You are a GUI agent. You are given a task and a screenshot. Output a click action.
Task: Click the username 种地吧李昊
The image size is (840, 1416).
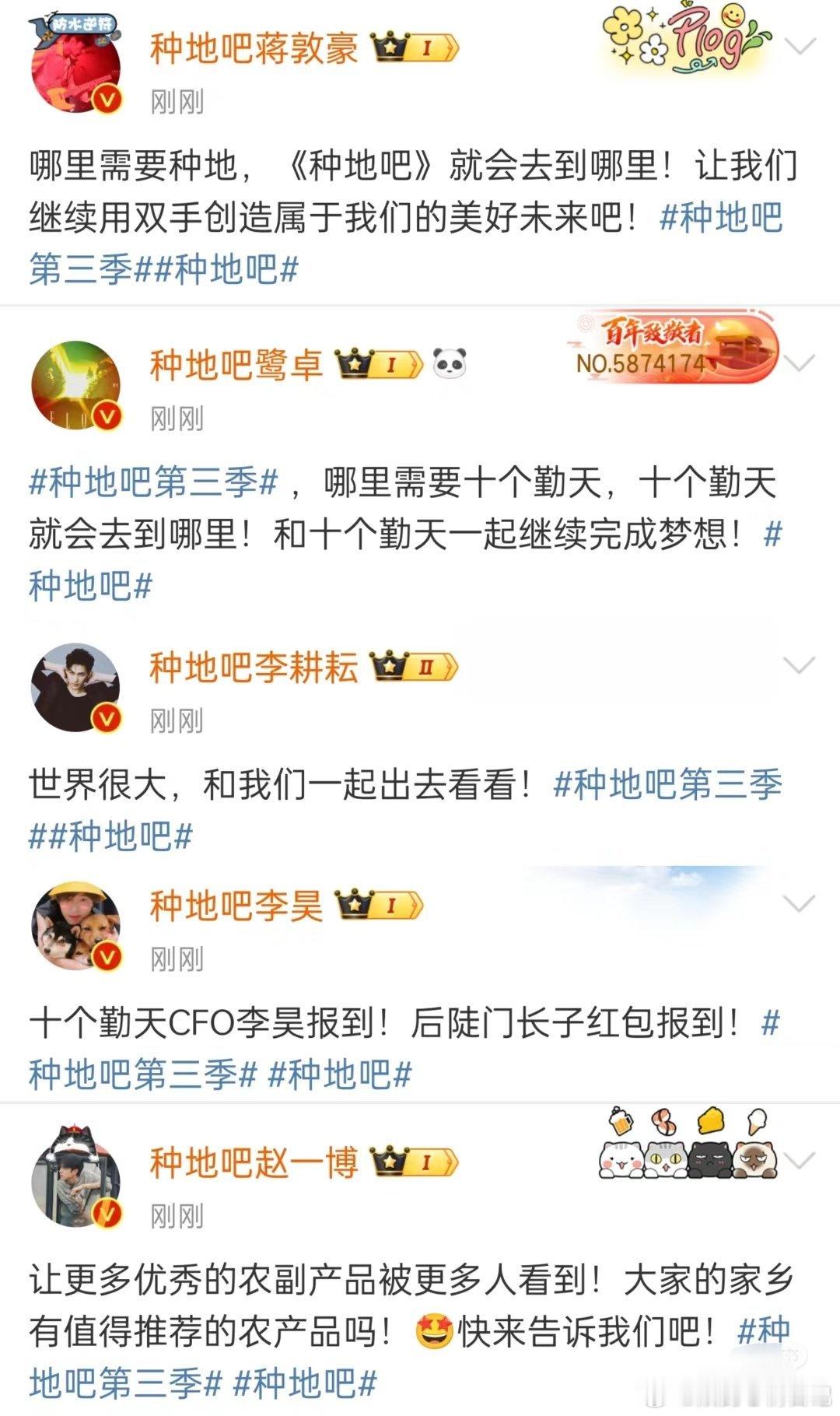pyautogui.click(x=233, y=906)
